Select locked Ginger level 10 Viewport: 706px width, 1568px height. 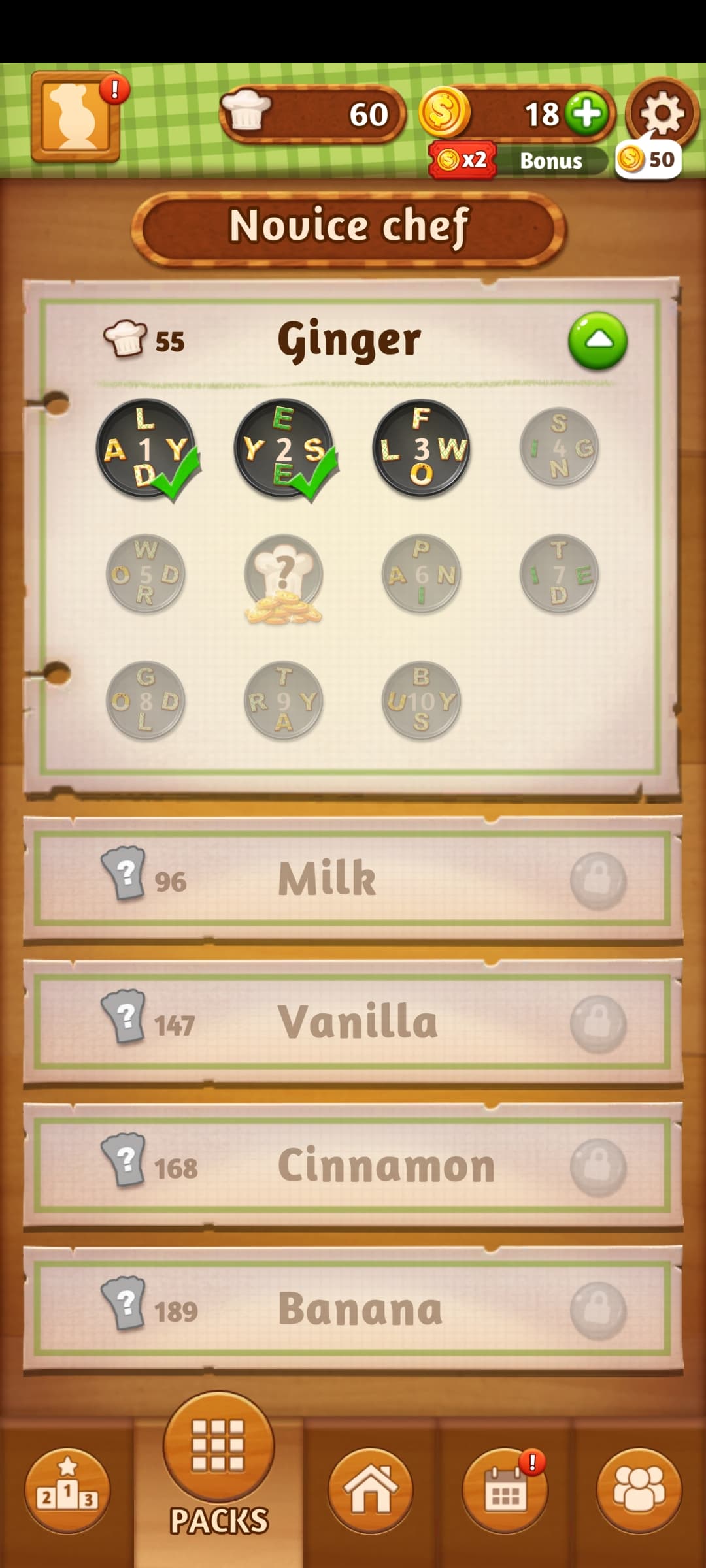click(421, 701)
